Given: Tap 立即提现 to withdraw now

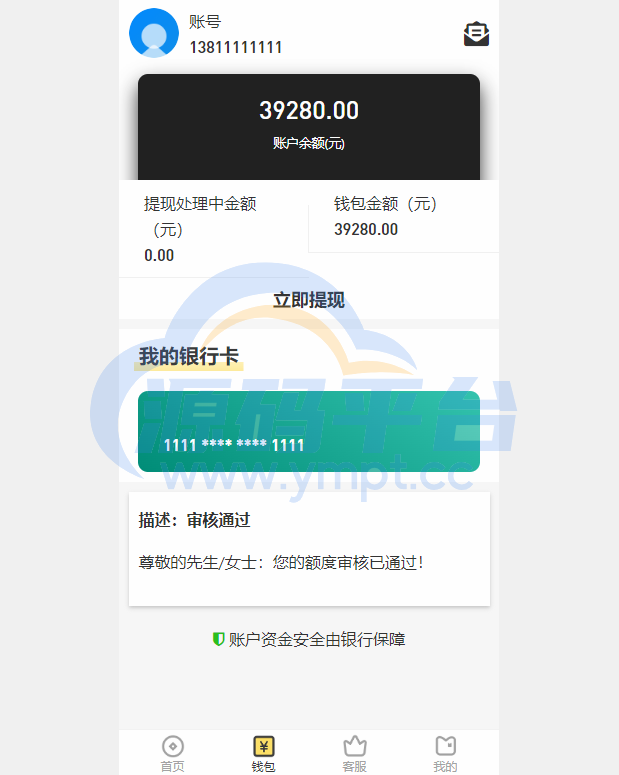Looking at the screenshot, I should pyautogui.click(x=309, y=300).
